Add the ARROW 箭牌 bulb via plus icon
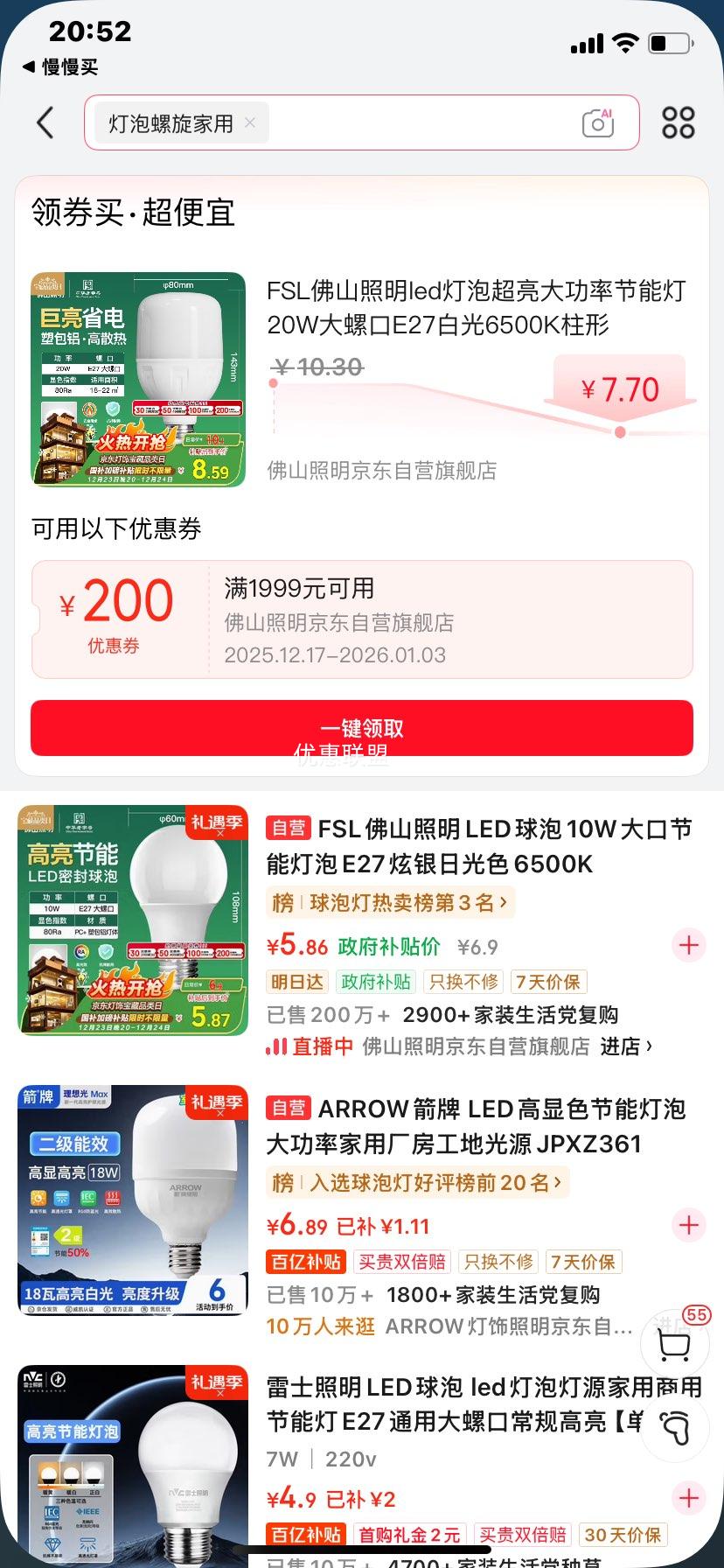 coord(688,1226)
